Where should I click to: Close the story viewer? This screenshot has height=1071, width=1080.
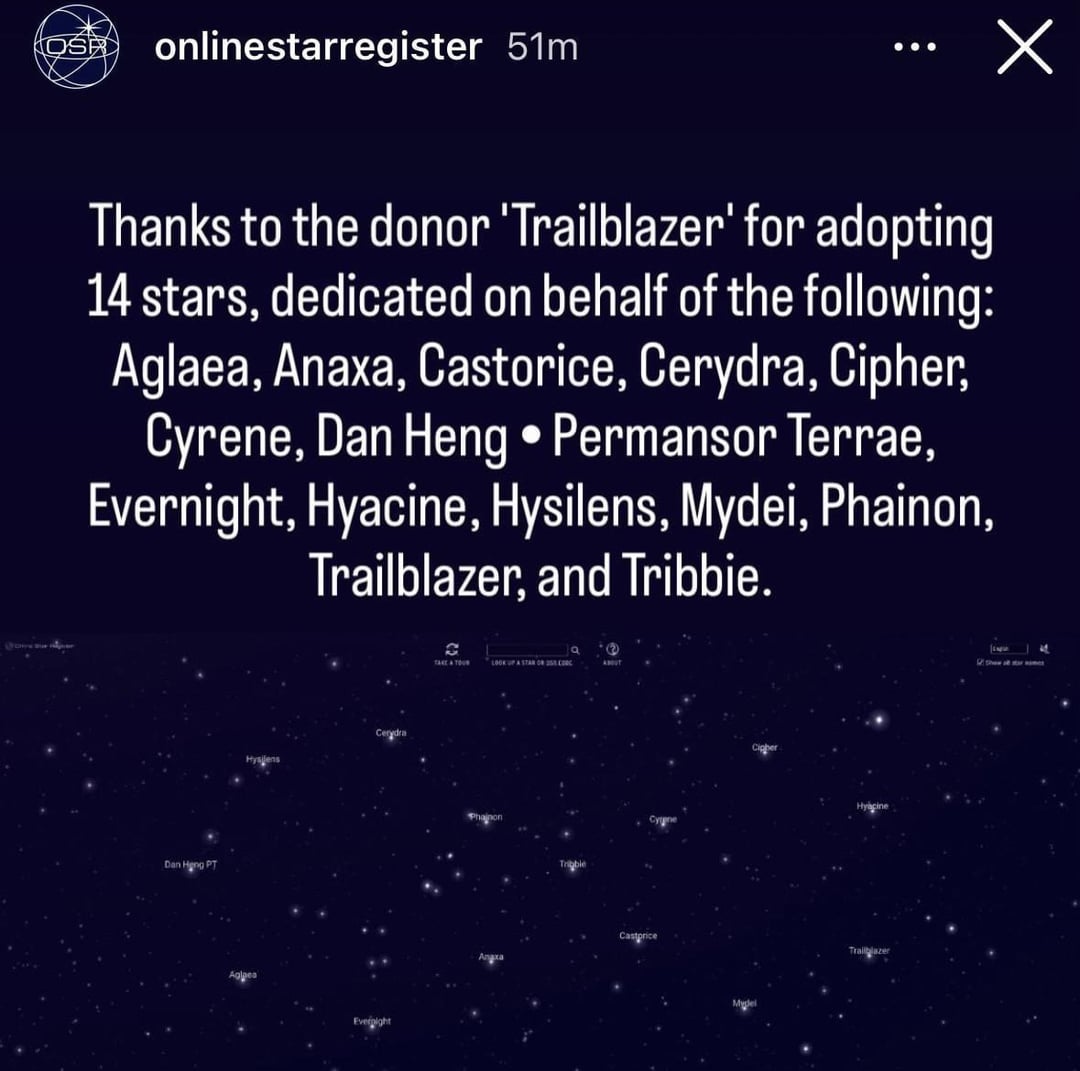(1025, 47)
